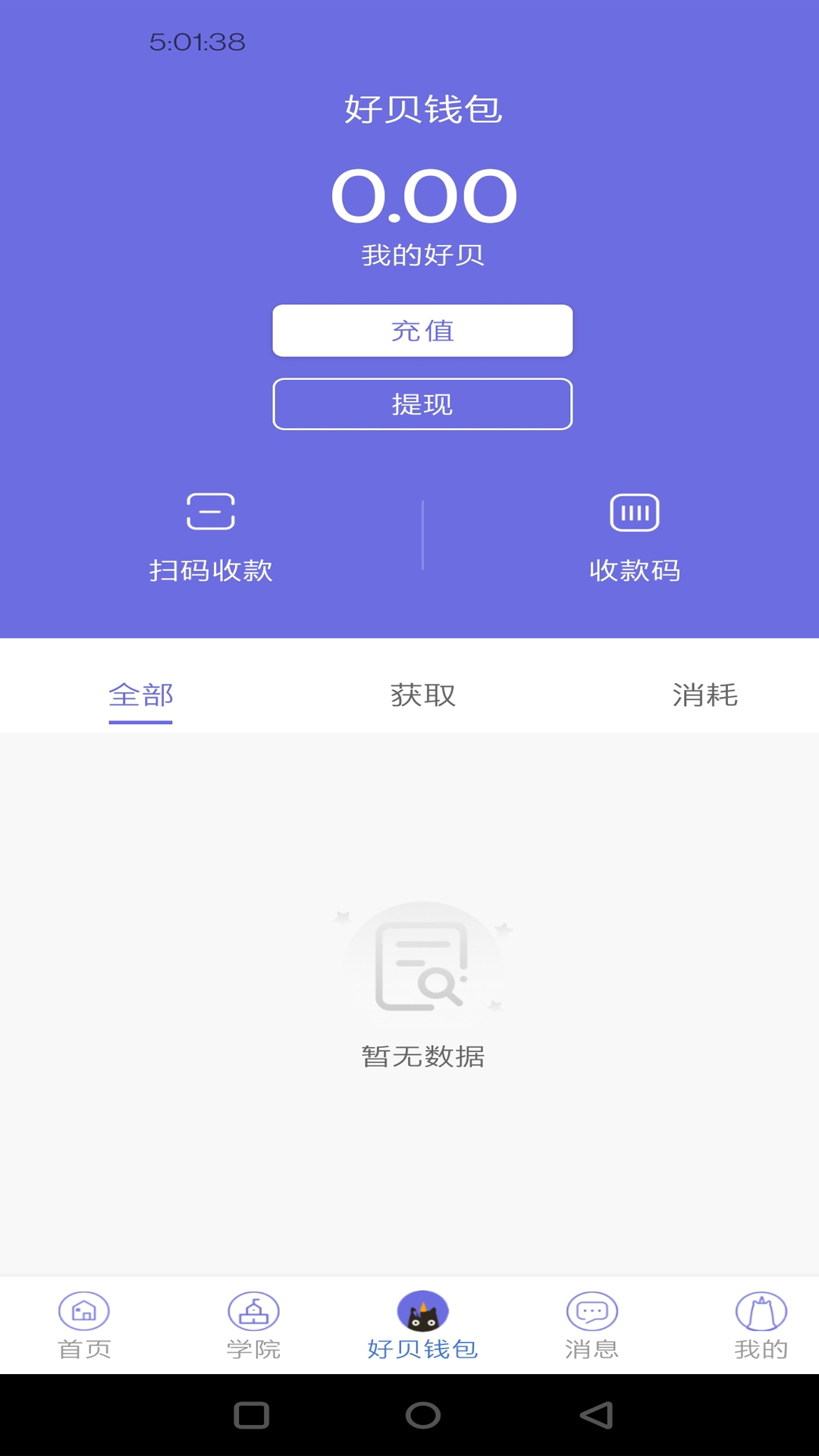819x1456 pixels.
Task: Select the 暂无数据 empty data text
Action: [x=423, y=1056]
